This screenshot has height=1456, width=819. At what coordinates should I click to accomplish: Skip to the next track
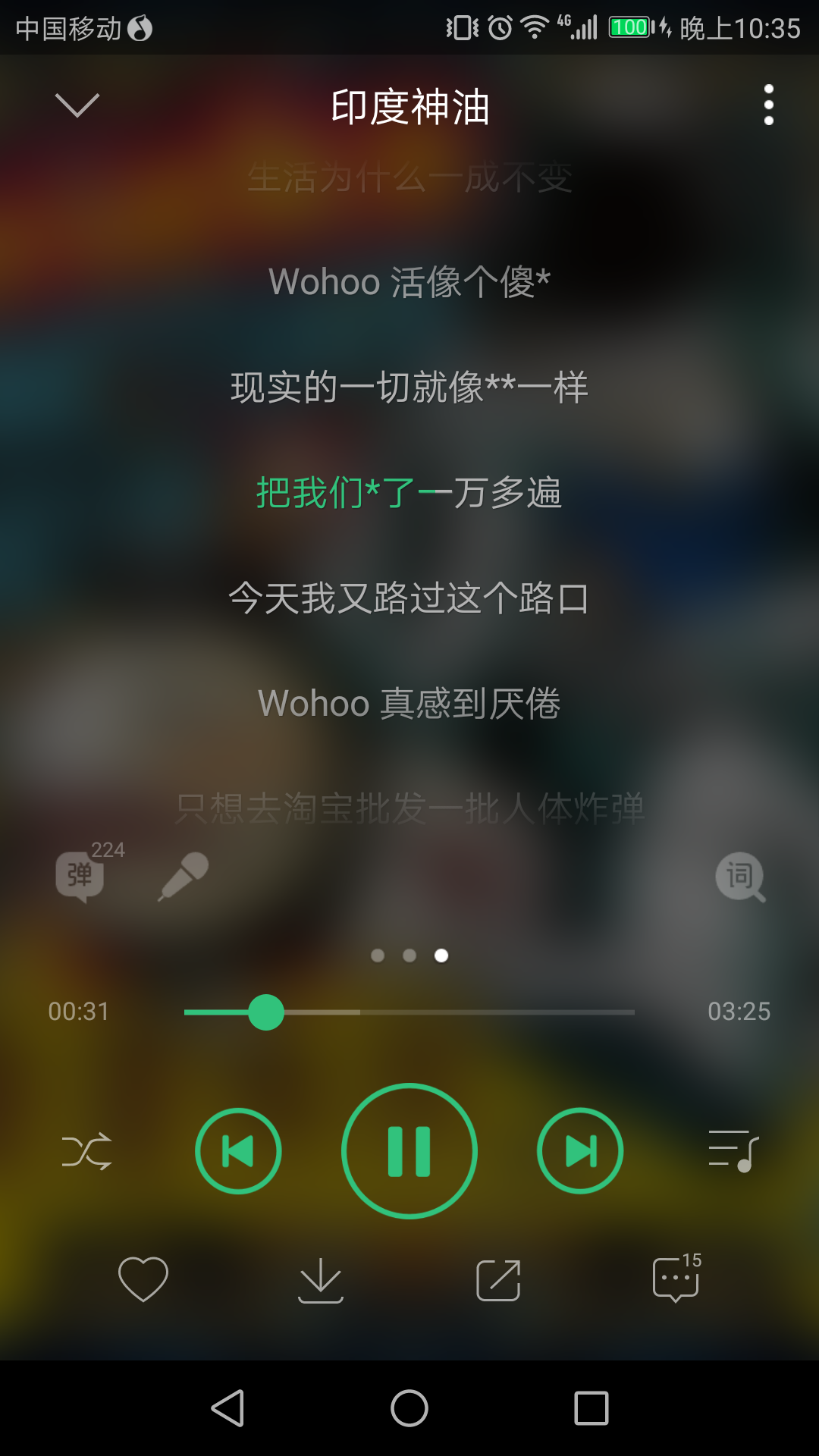(580, 1151)
